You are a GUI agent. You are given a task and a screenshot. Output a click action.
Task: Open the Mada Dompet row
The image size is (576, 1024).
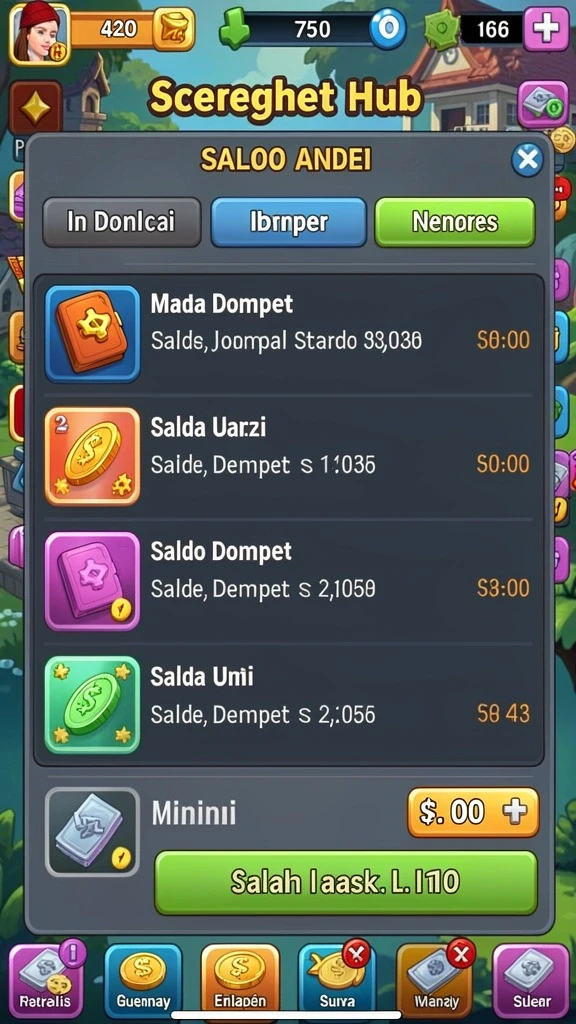[x=288, y=334]
